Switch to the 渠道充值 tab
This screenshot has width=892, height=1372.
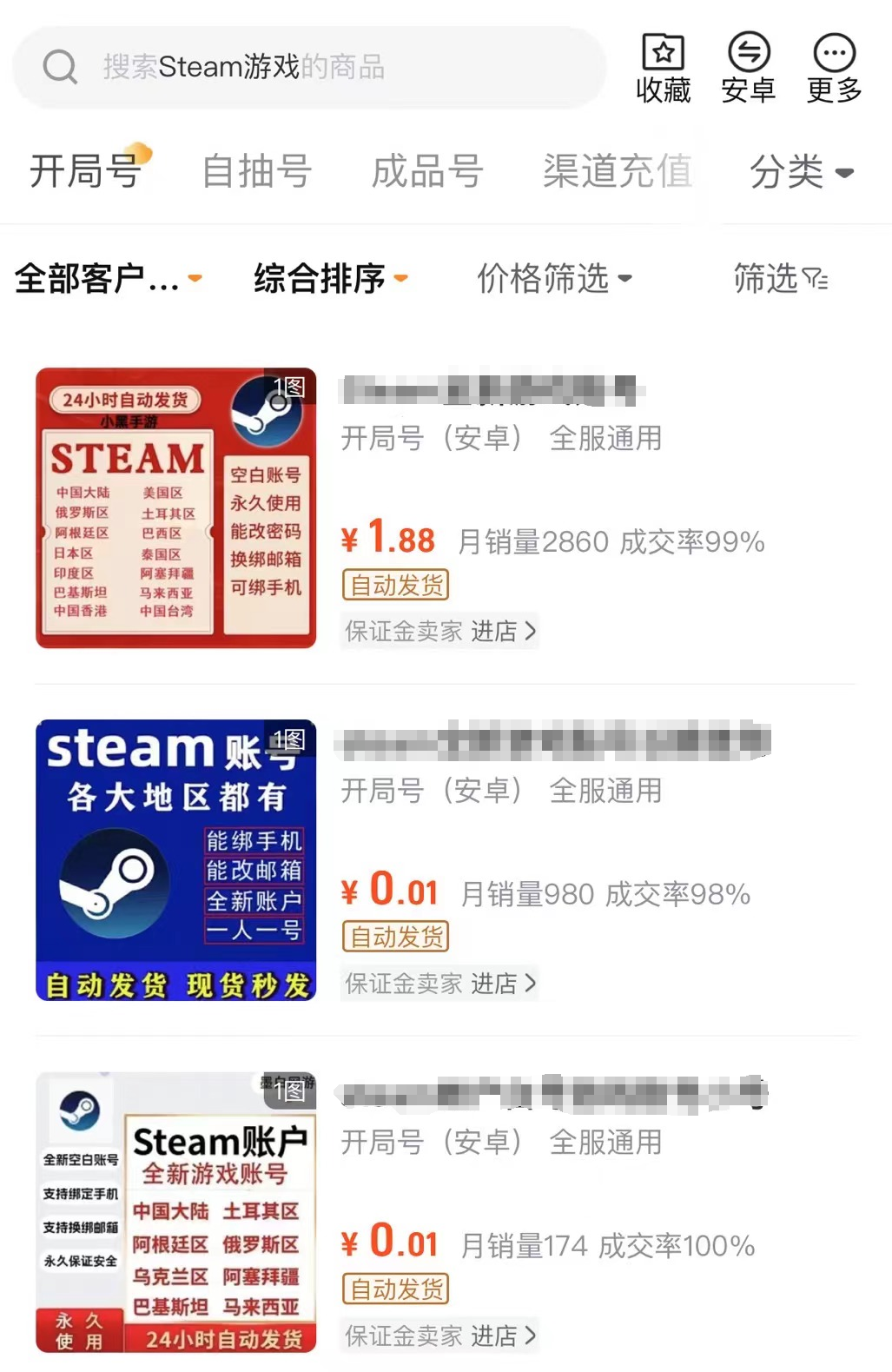[x=617, y=170]
